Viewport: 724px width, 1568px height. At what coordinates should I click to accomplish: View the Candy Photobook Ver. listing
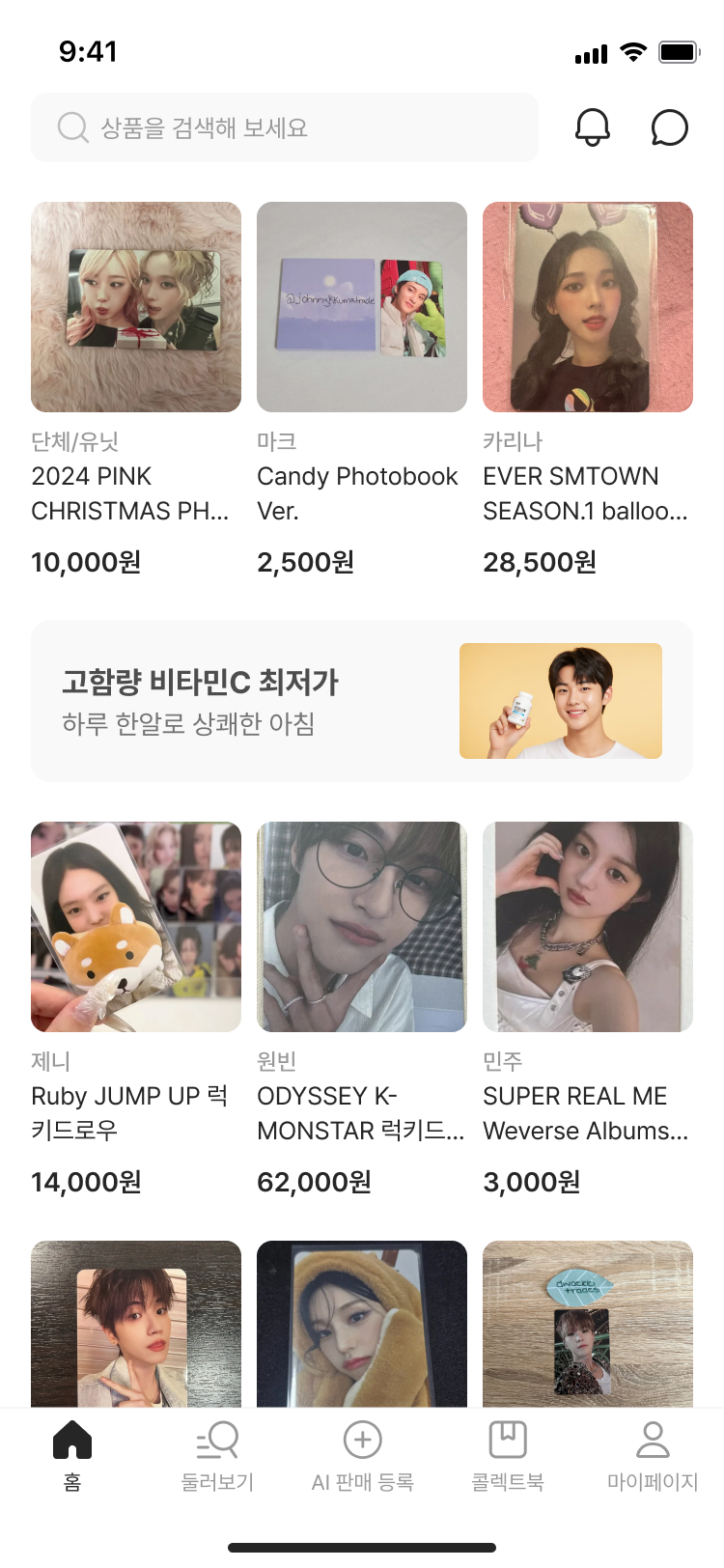coord(362,307)
